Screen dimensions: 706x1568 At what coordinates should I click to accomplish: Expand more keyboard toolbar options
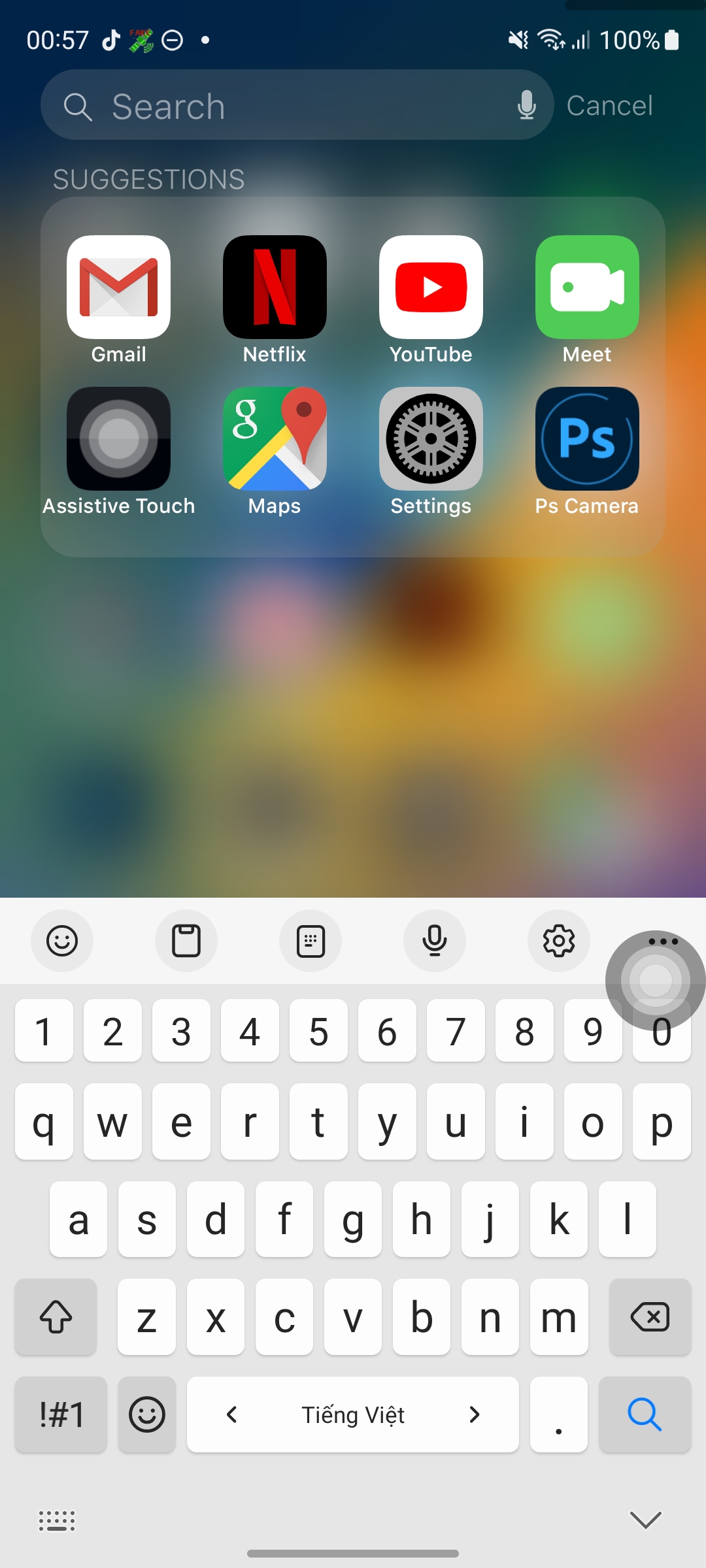pyautogui.click(x=663, y=941)
